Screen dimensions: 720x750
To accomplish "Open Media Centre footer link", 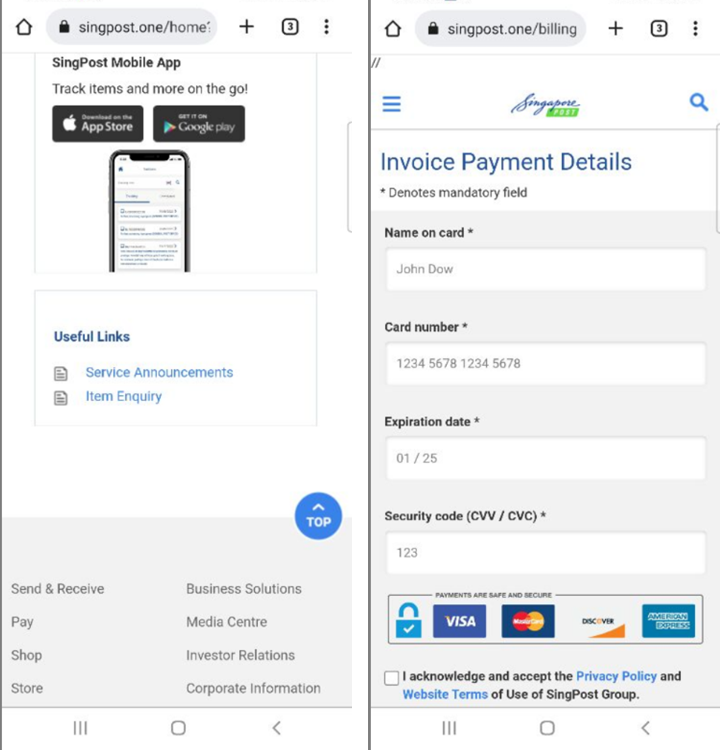I will (226, 622).
